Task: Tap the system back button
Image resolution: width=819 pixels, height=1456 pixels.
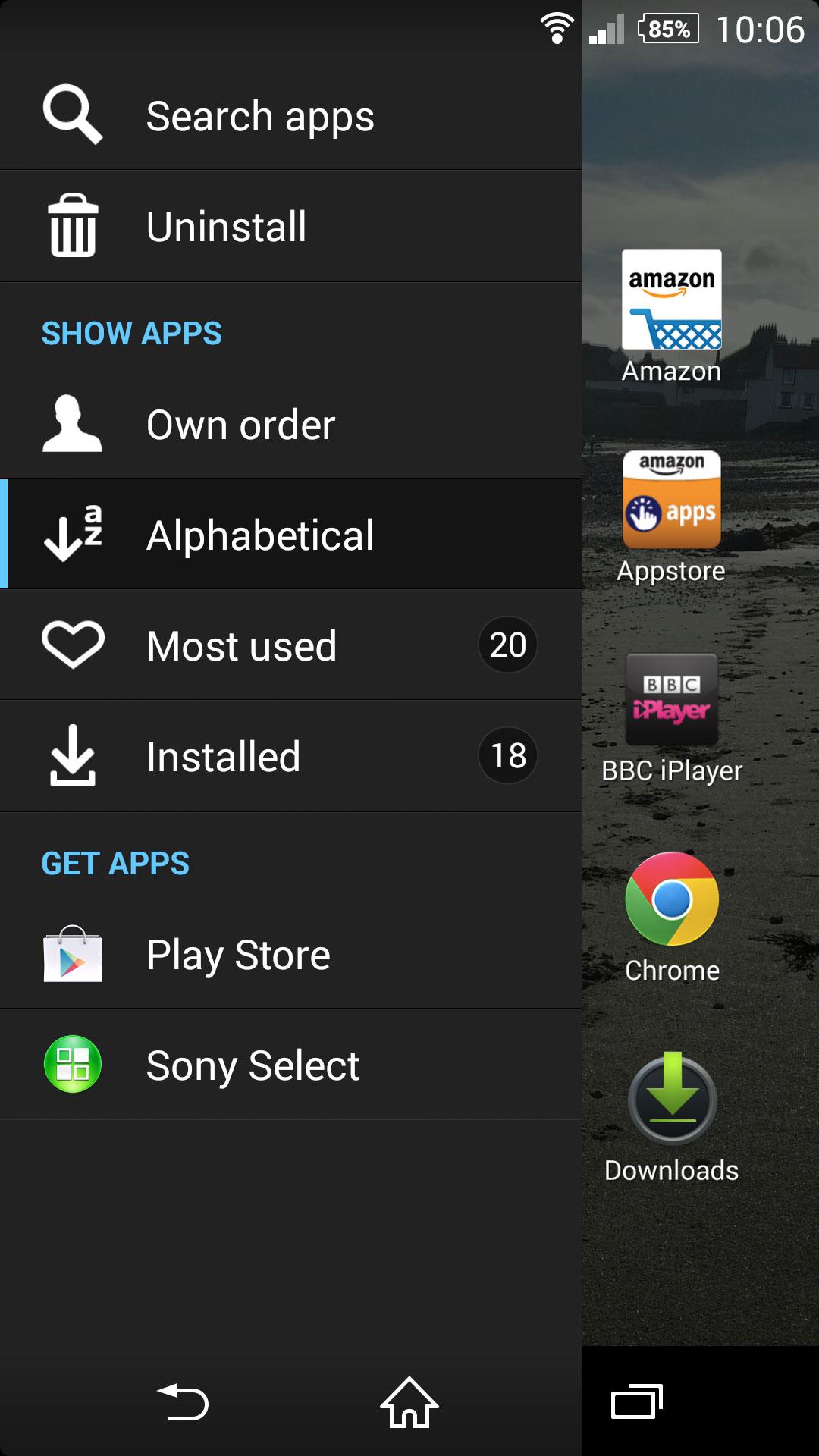Action: [183, 1402]
